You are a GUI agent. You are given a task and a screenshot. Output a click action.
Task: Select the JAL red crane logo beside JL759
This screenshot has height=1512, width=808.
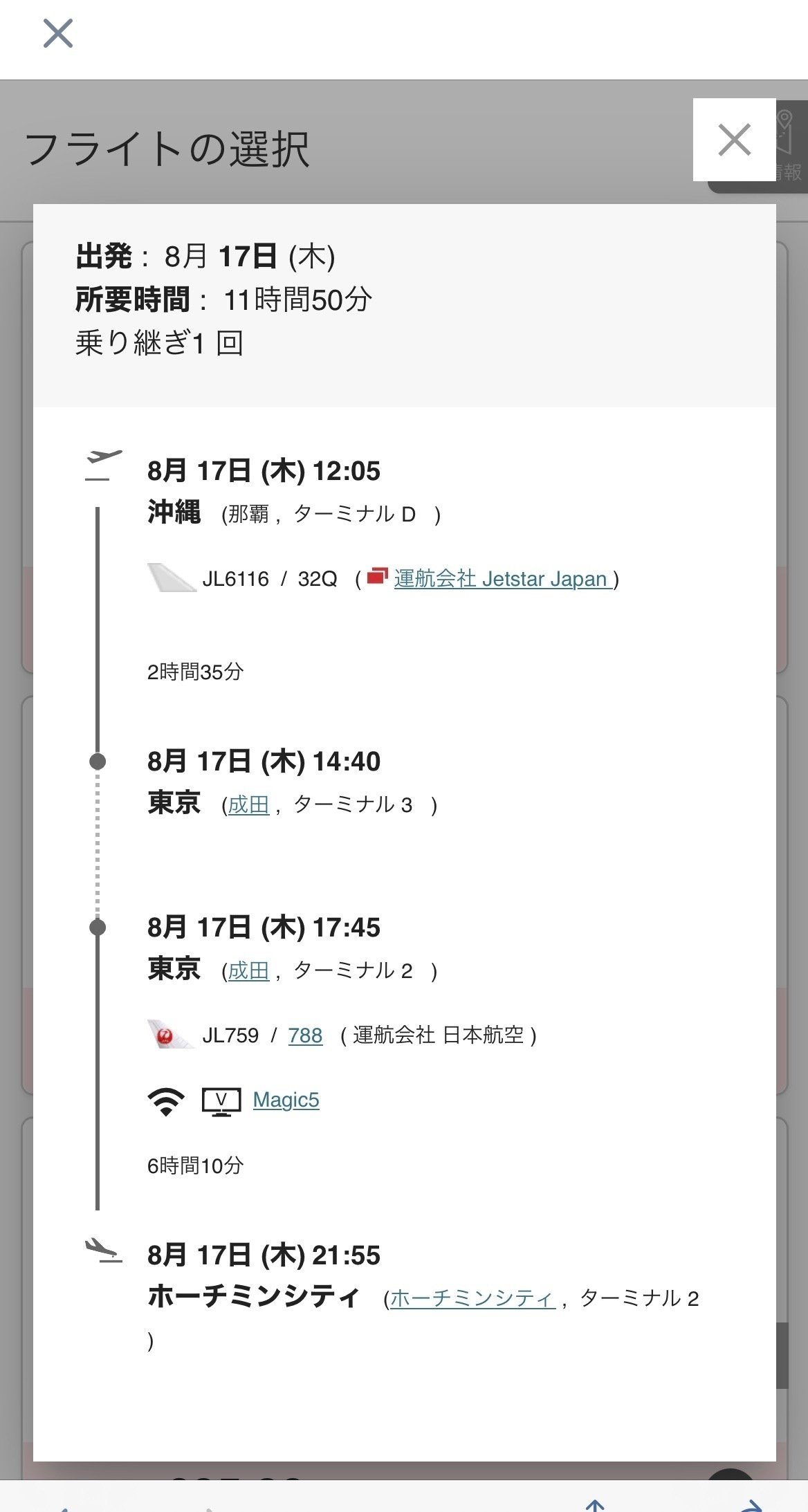(165, 1035)
